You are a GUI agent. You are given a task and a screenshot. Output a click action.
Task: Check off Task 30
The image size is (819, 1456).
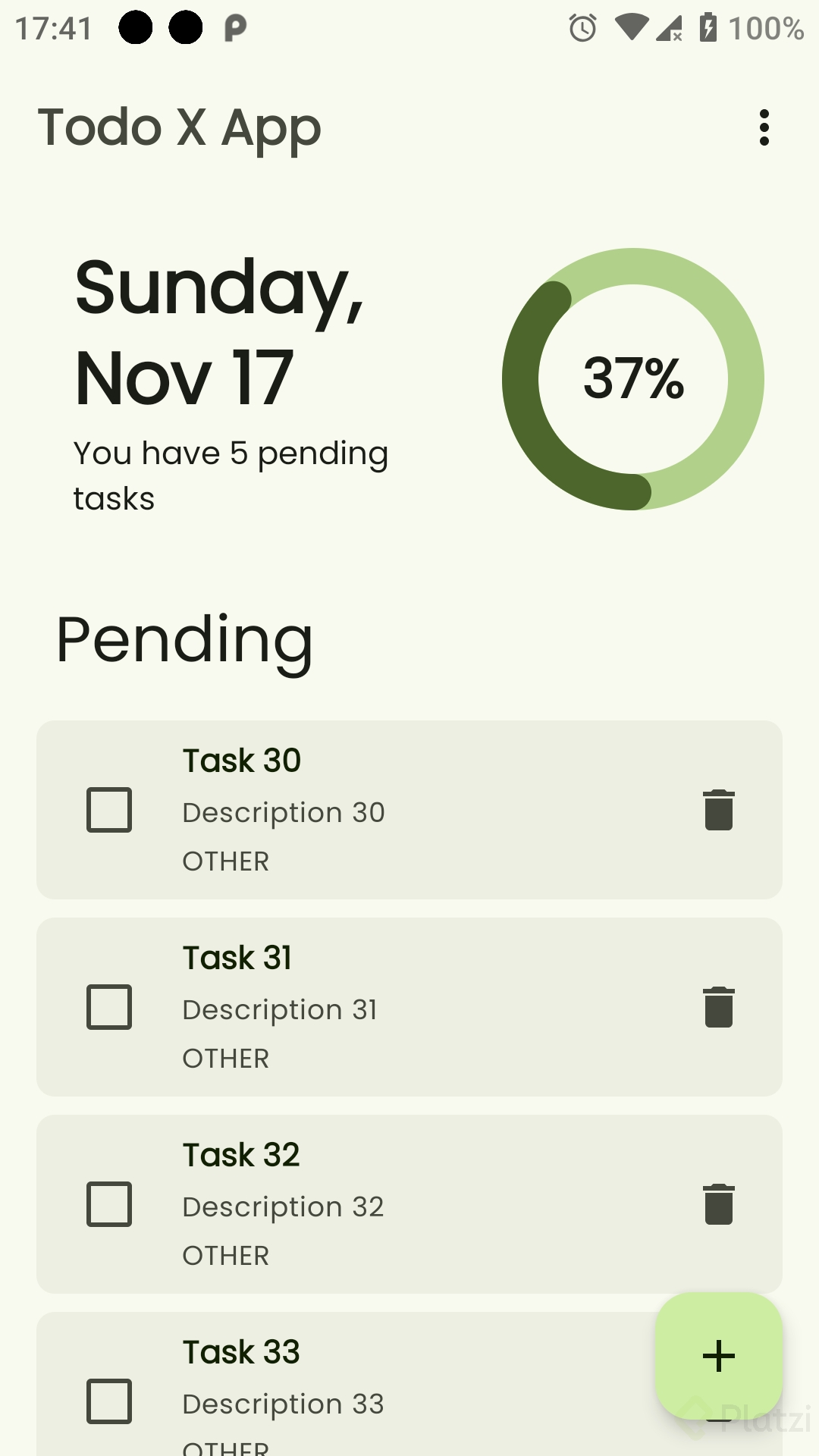tap(109, 810)
